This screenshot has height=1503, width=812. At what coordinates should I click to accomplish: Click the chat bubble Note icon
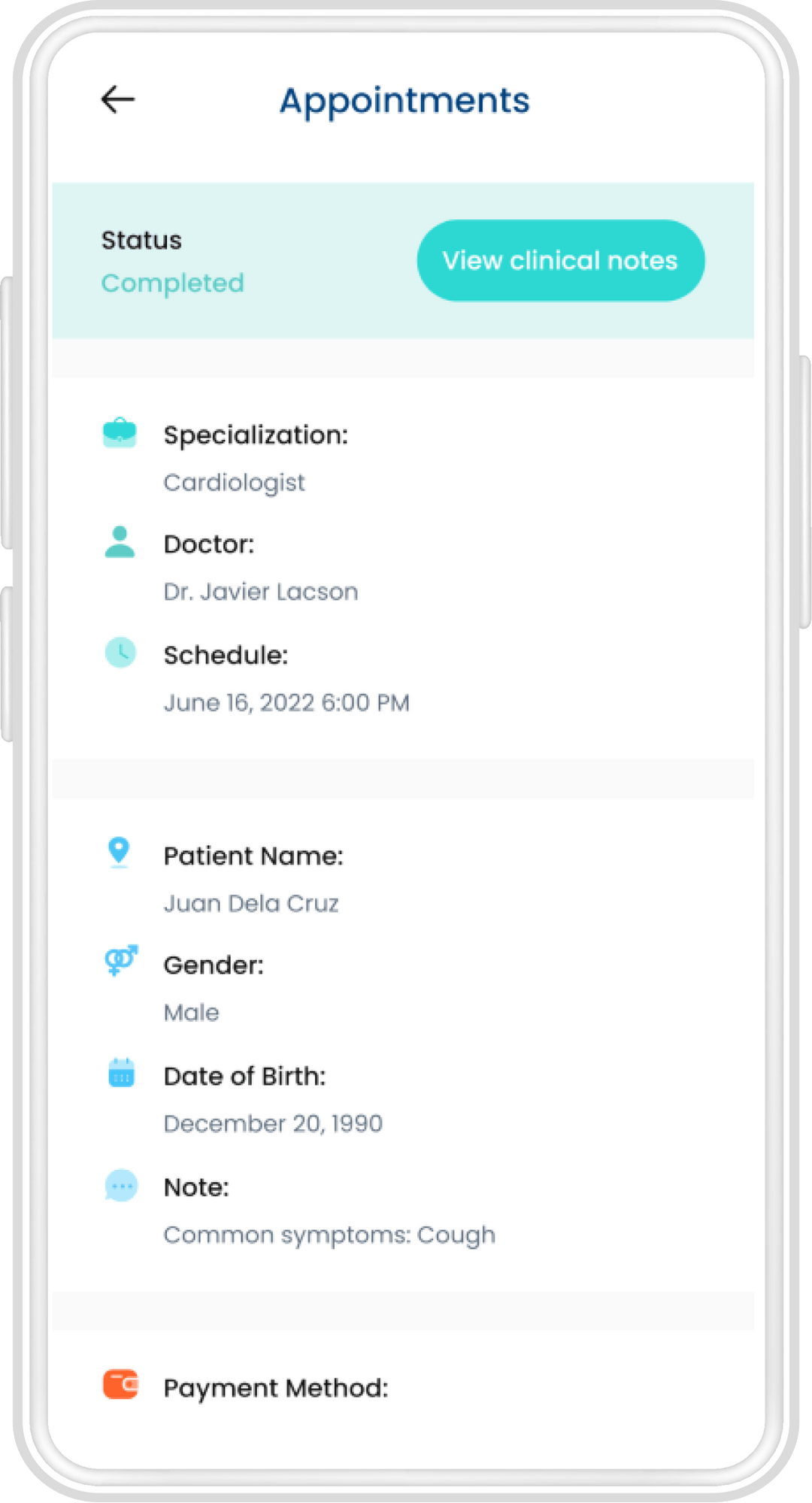pos(119,1186)
